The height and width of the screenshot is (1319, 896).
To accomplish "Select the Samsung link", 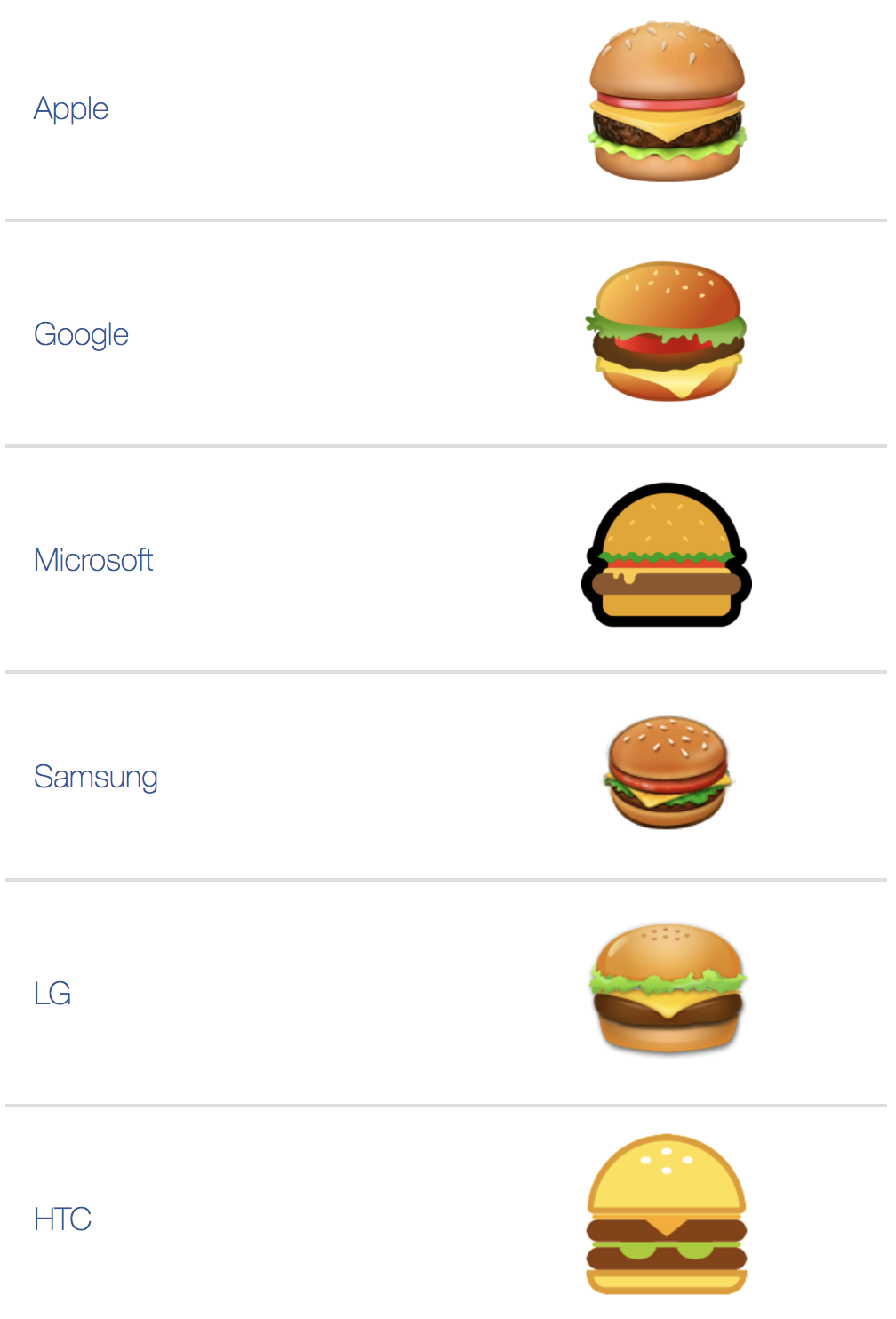I will point(96,777).
